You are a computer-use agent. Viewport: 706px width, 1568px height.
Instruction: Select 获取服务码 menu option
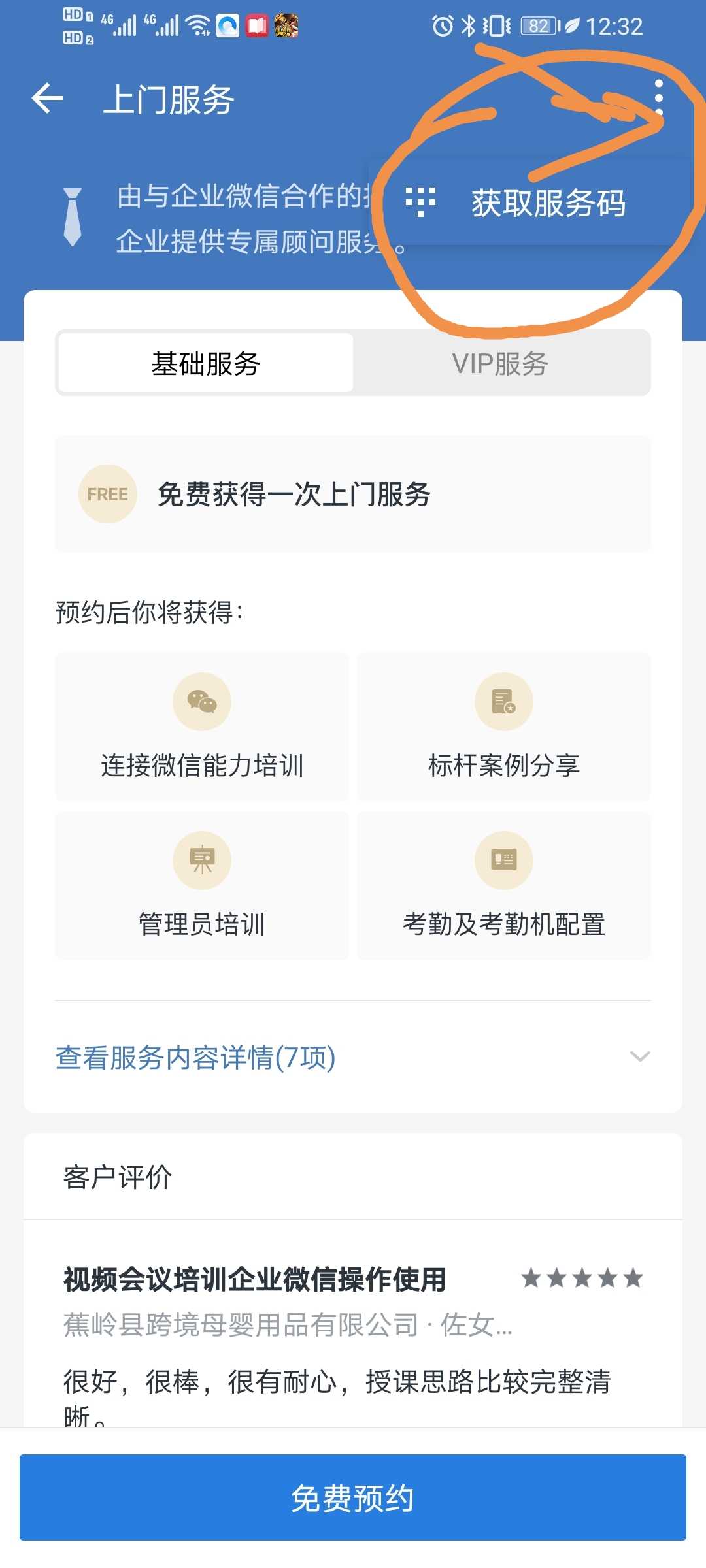click(529, 203)
